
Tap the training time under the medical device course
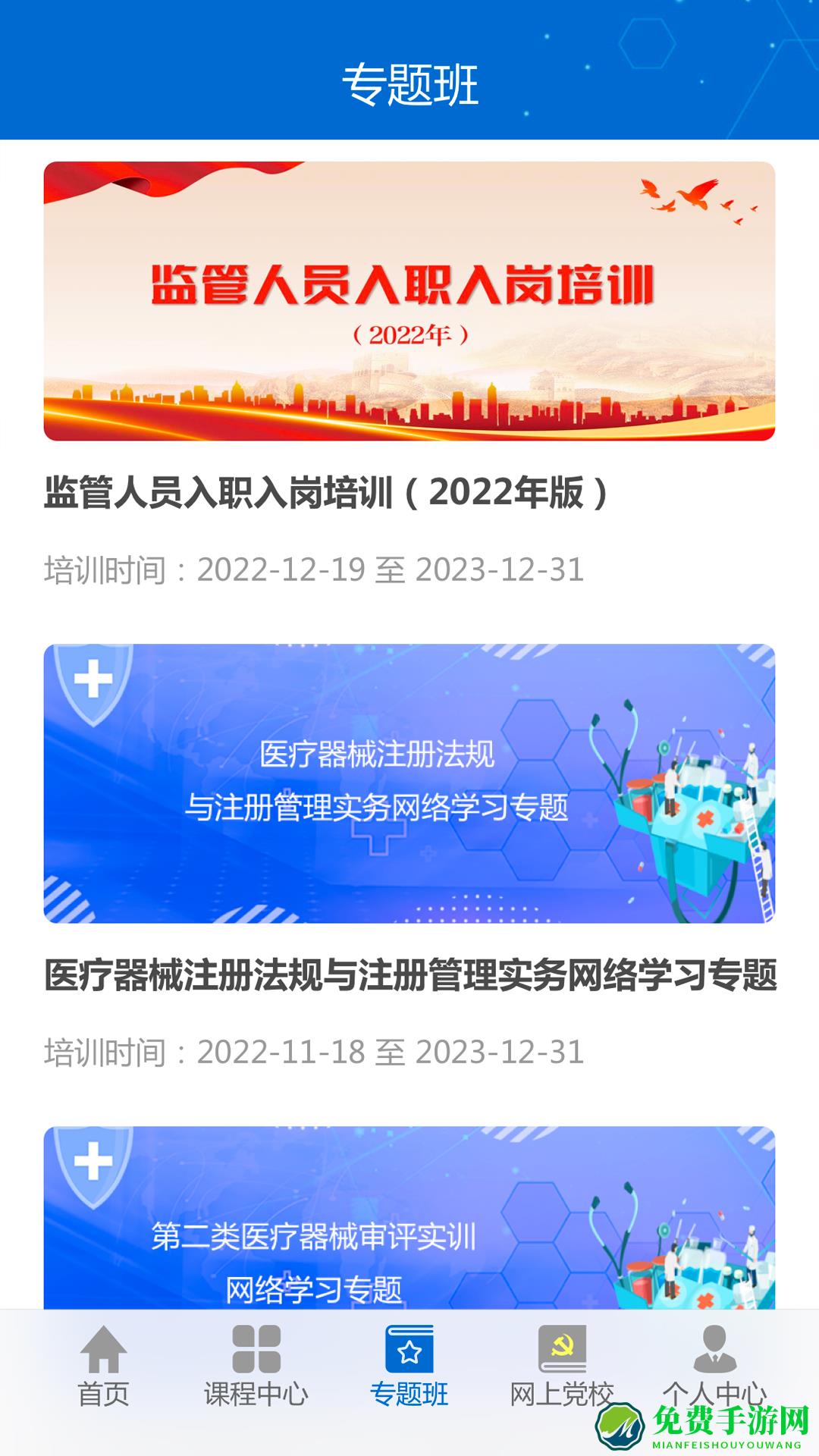(x=315, y=1054)
